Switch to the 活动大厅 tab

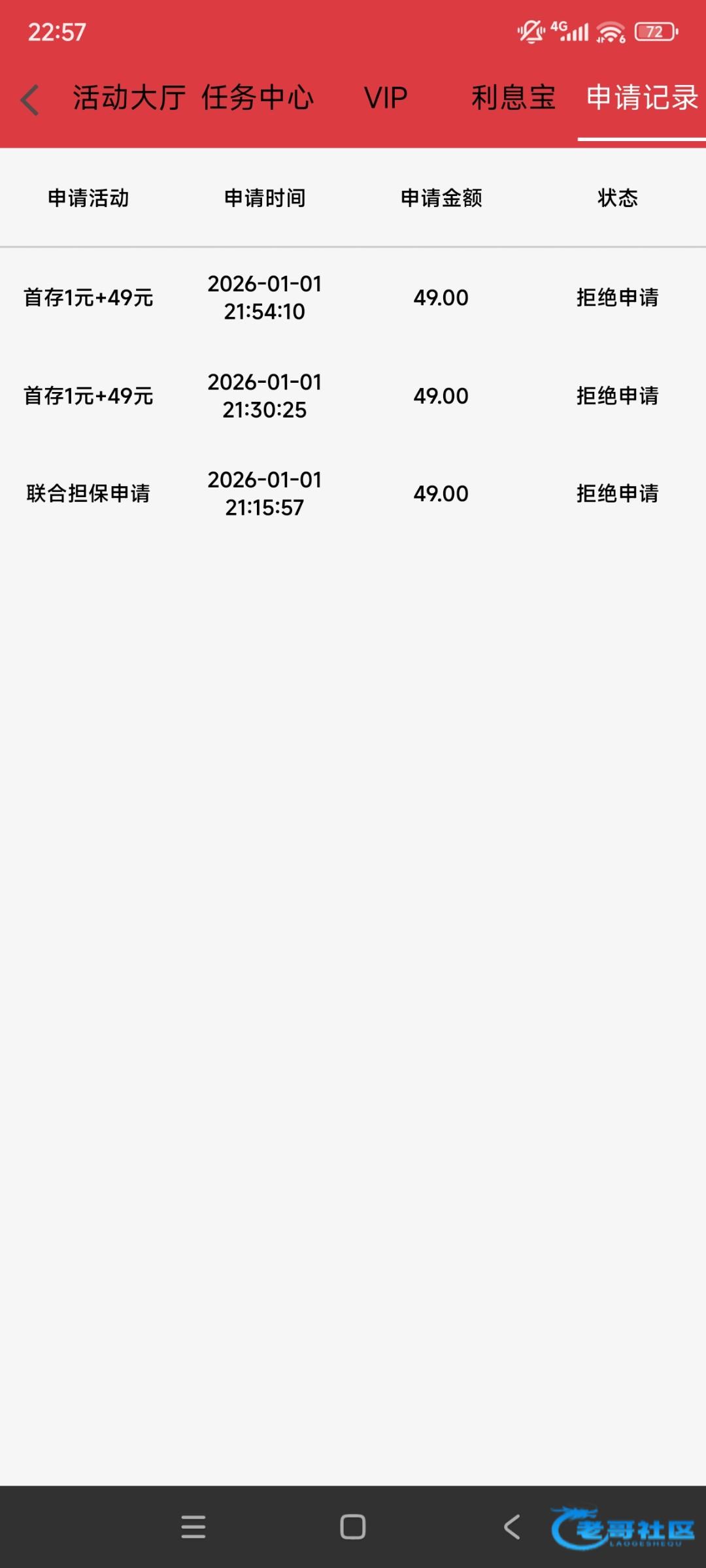pos(129,98)
